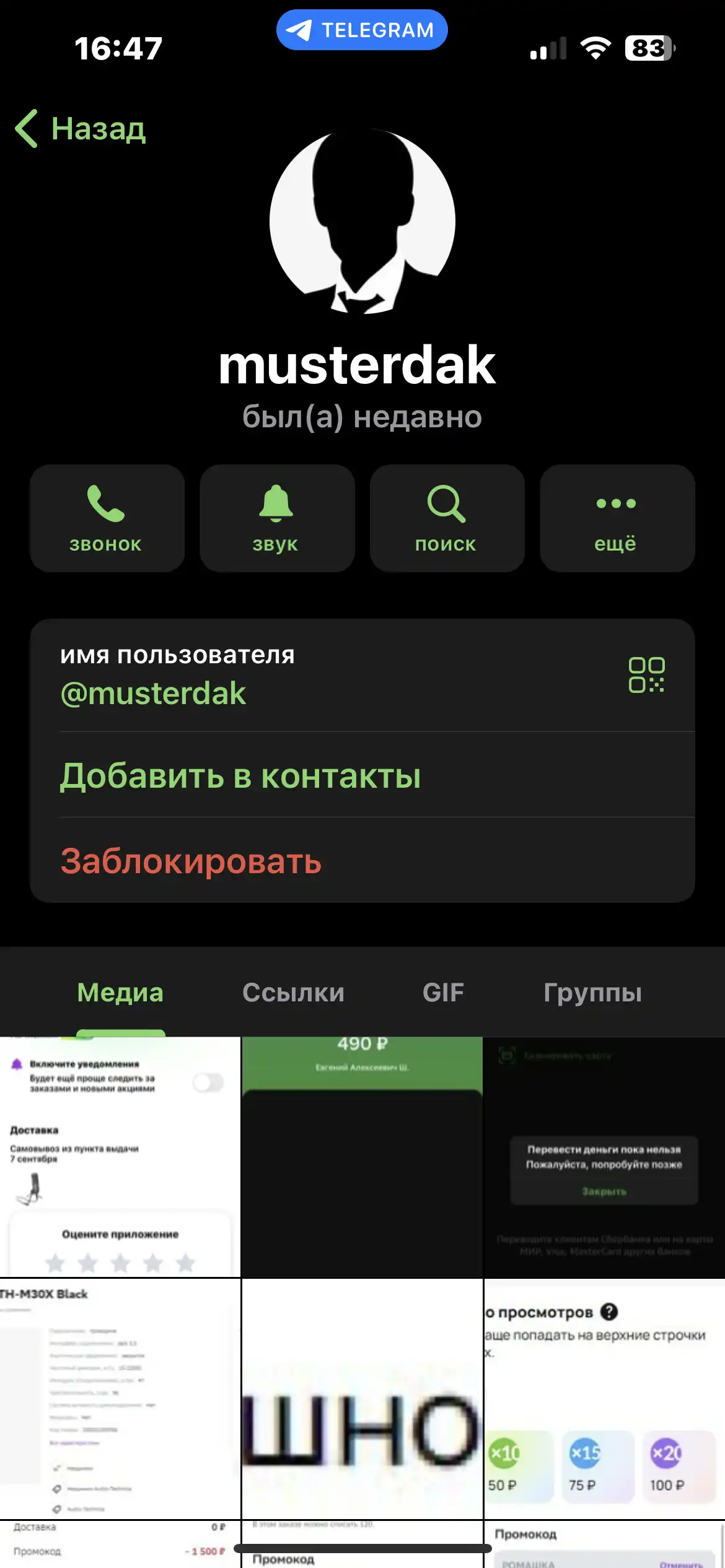Return to Telegram via the status bar pill
This screenshot has height=1568, width=725.
coord(362,30)
